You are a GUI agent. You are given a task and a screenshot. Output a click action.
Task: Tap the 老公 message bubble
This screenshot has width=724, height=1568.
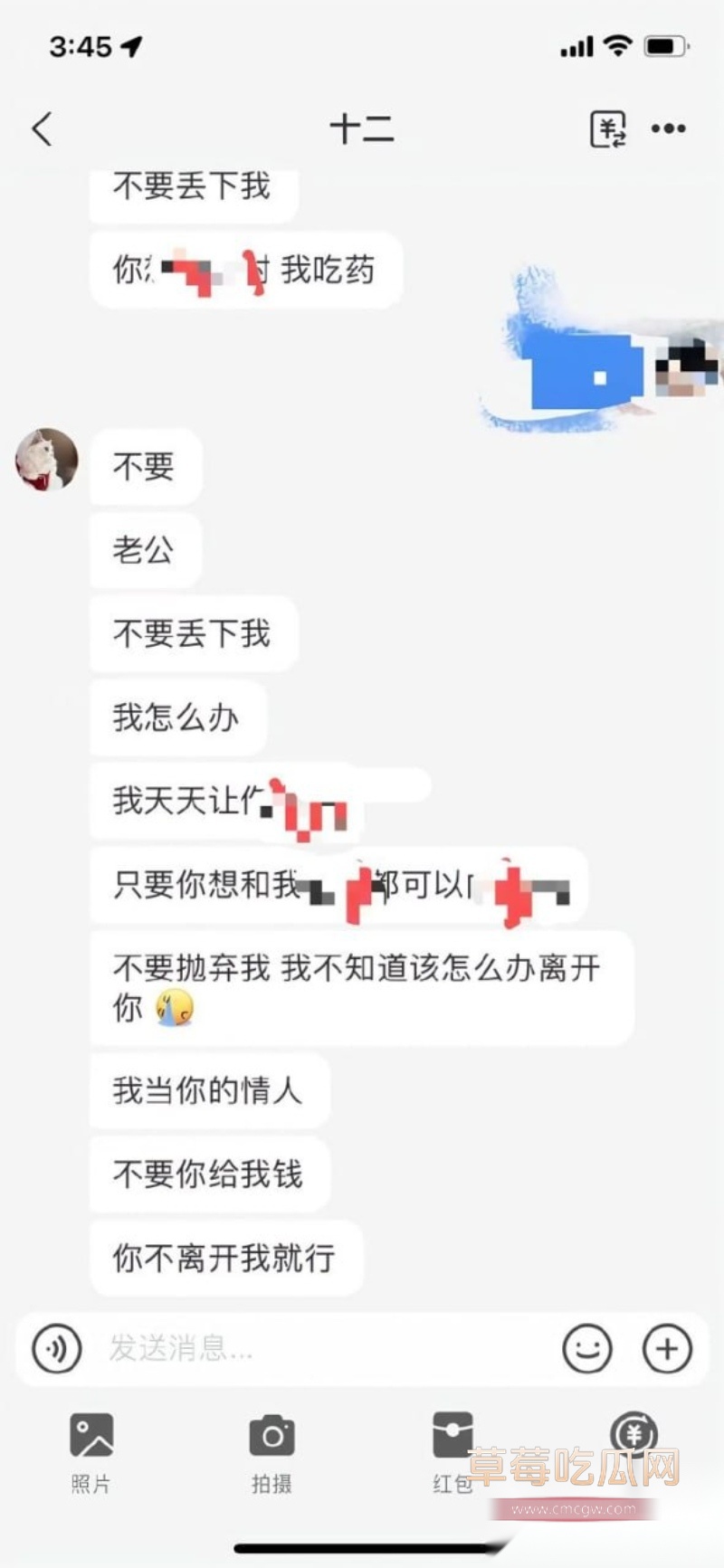tap(144, 550)
